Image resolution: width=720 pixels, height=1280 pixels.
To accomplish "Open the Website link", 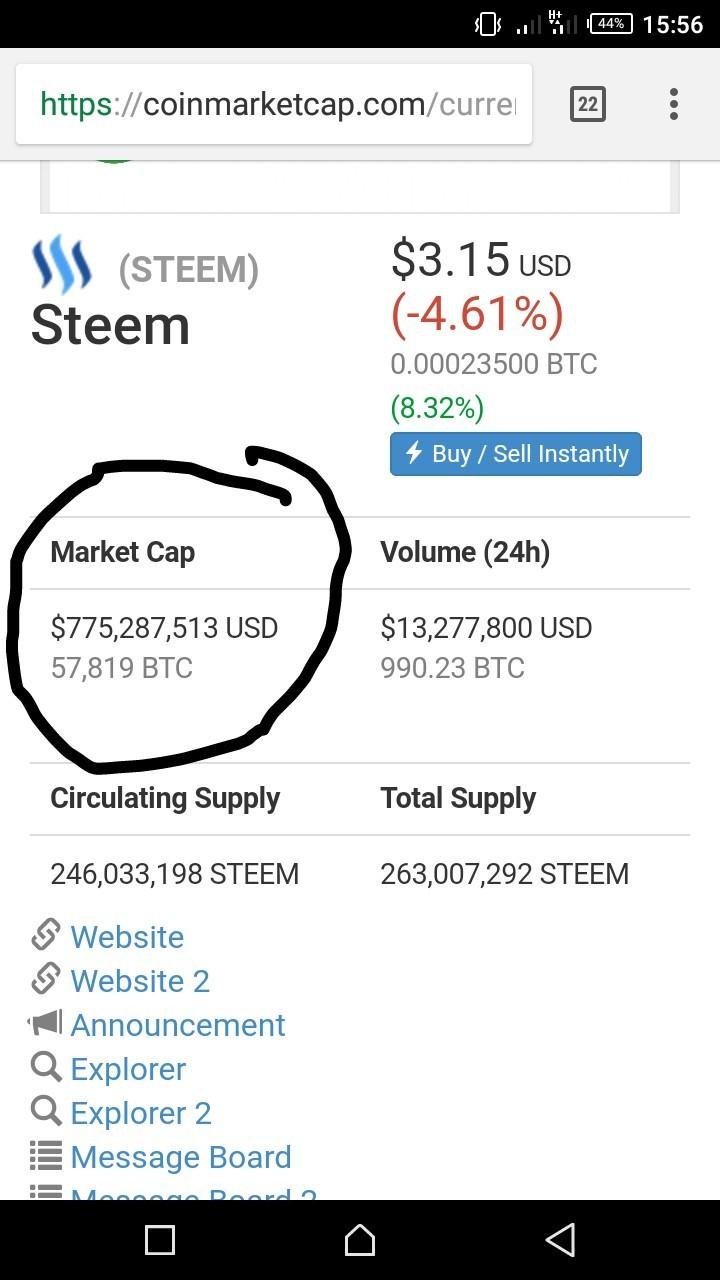I will pyautogui.click(x=127, y=937).
